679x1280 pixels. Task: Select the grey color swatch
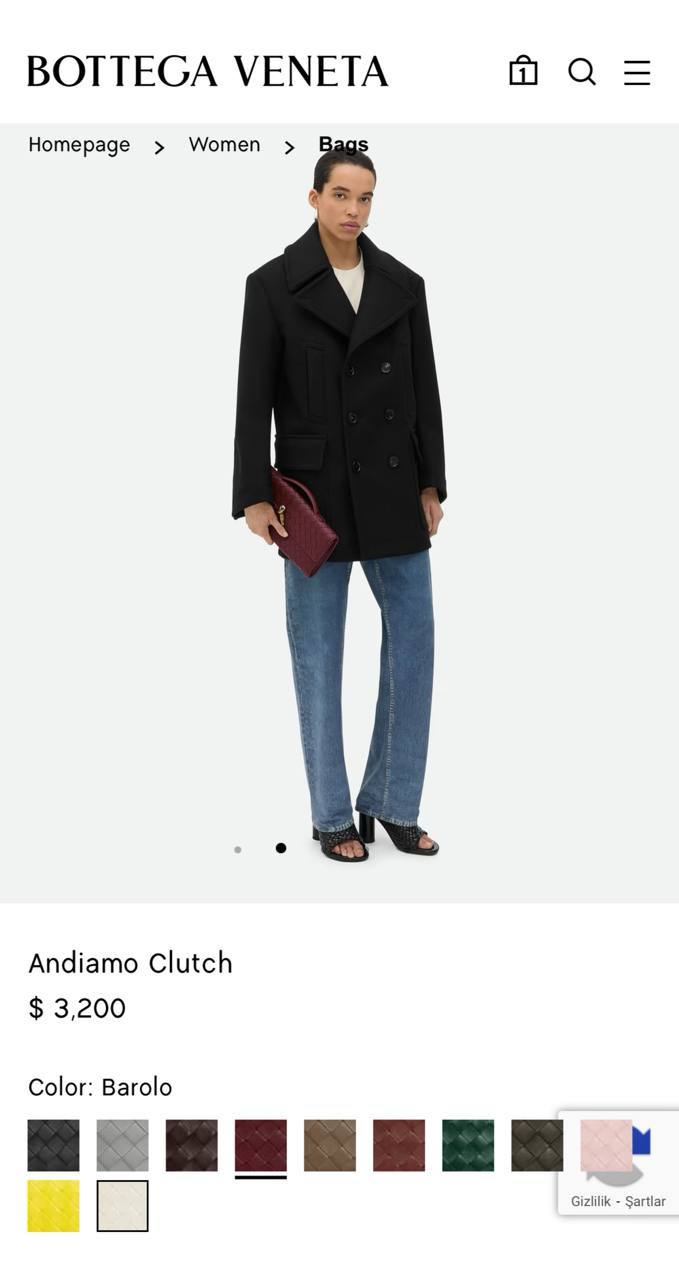[x=122, y=1145]
